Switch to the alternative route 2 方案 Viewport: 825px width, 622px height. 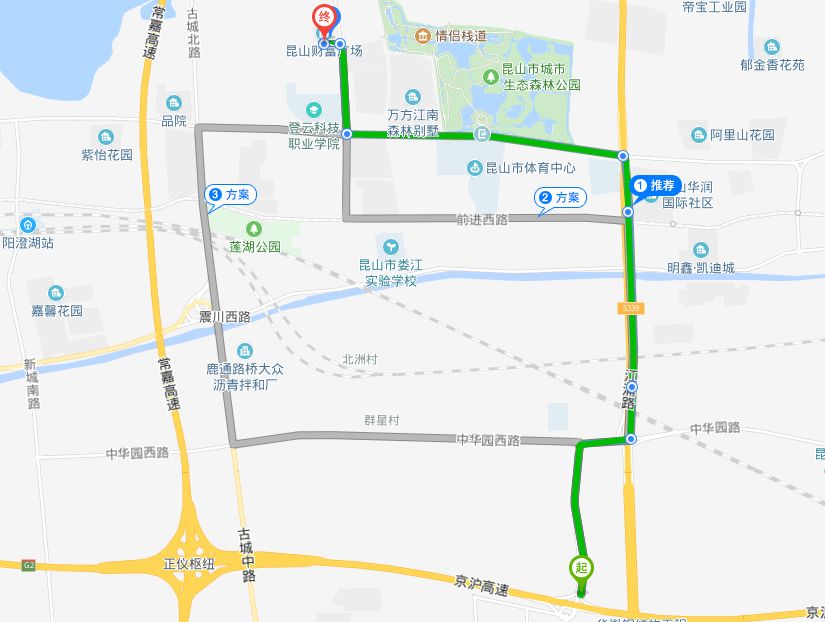(x=560, y=197)
